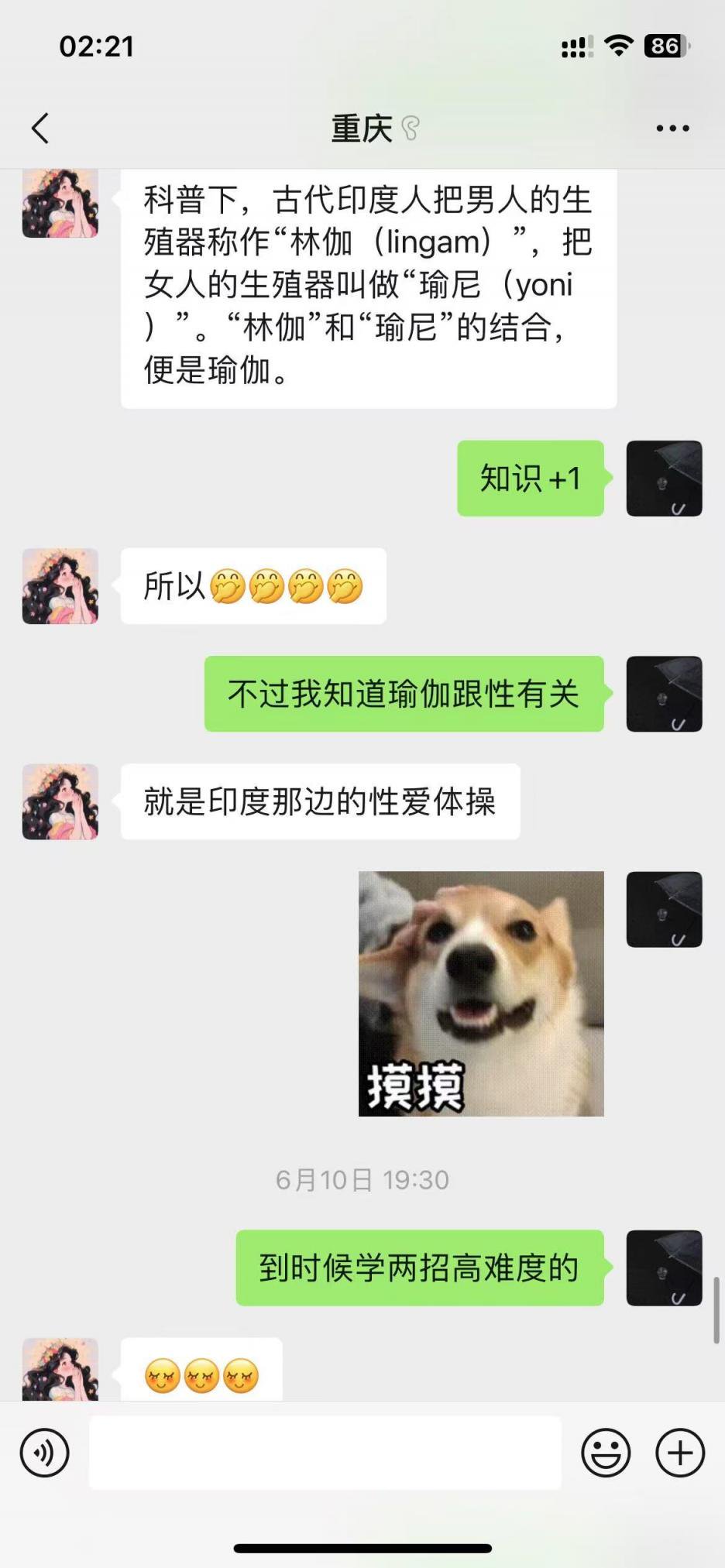View the corgi 摸摸 sticker image
The image size is (725, 1568).
(x=481, y=993)
